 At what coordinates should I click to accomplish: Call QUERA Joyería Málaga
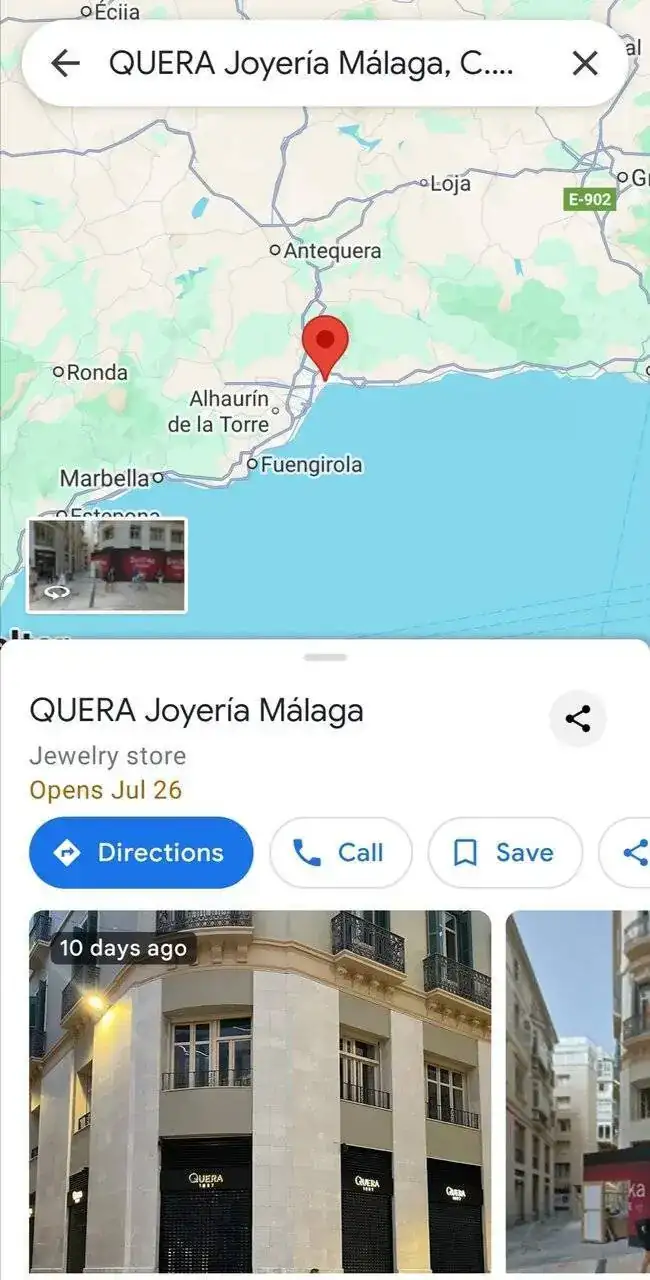(340, 853)
